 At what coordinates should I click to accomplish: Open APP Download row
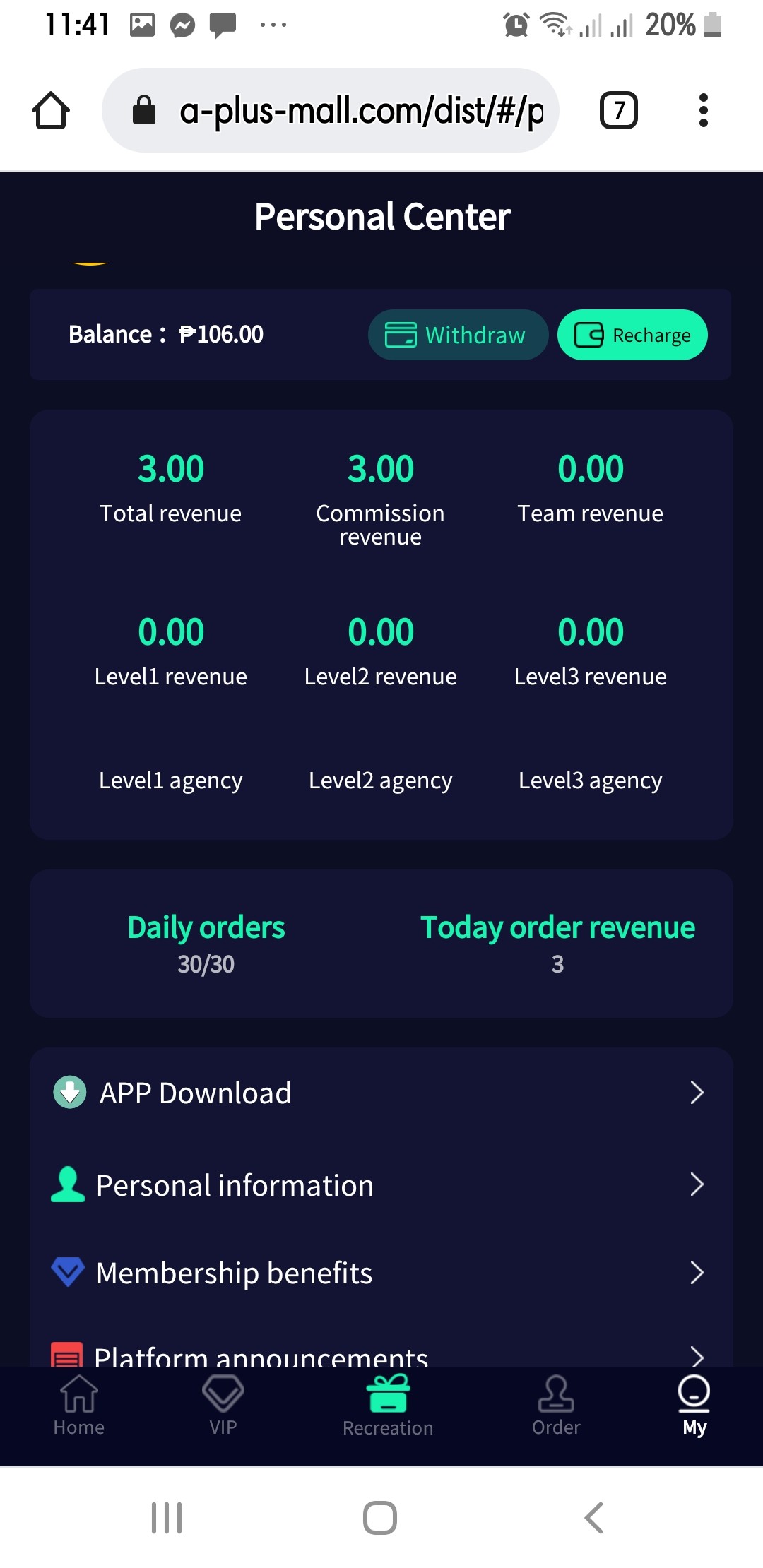[x=381, y=1093]
